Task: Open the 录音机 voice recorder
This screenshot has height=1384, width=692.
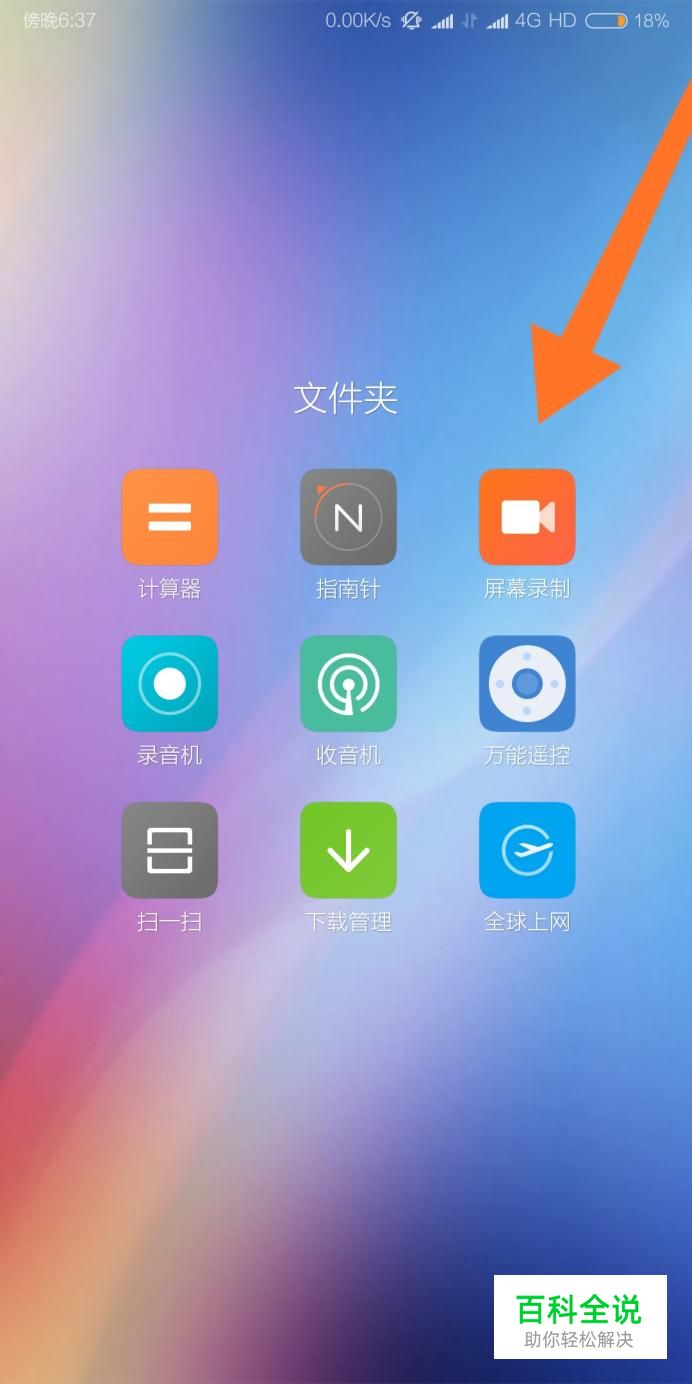Action: pos(169,684)
